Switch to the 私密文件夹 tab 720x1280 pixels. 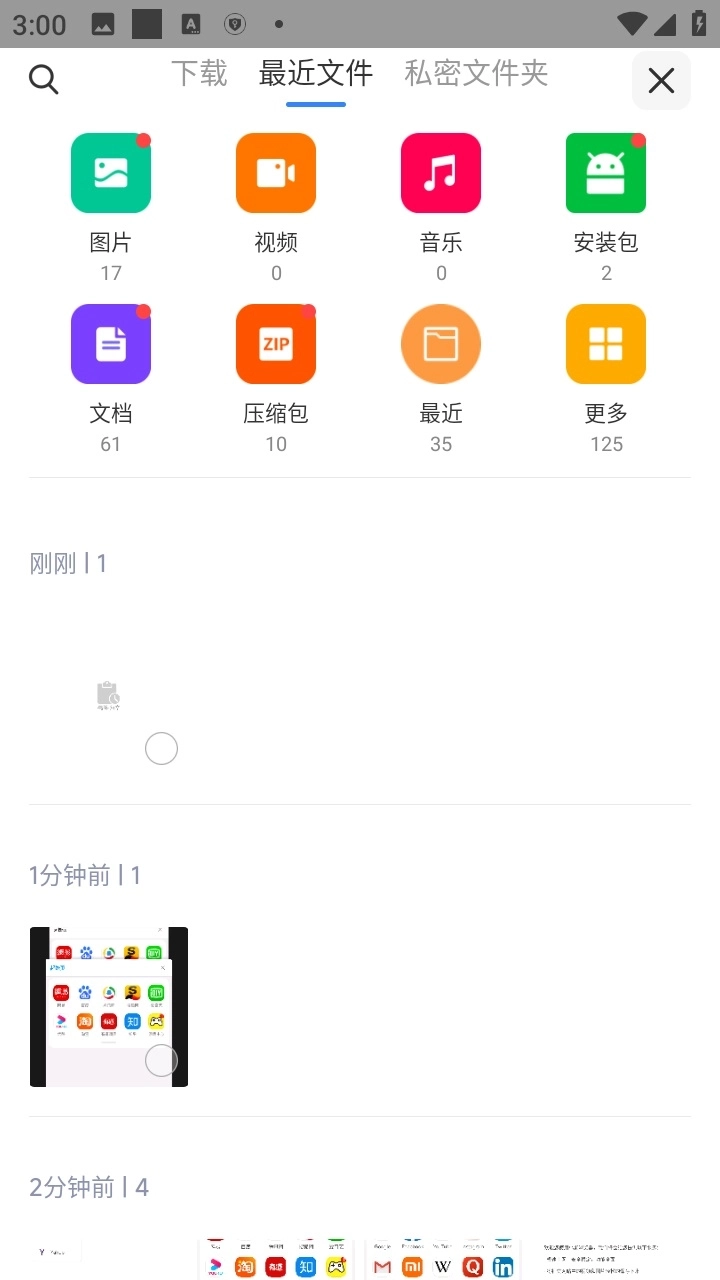(476, 73)
